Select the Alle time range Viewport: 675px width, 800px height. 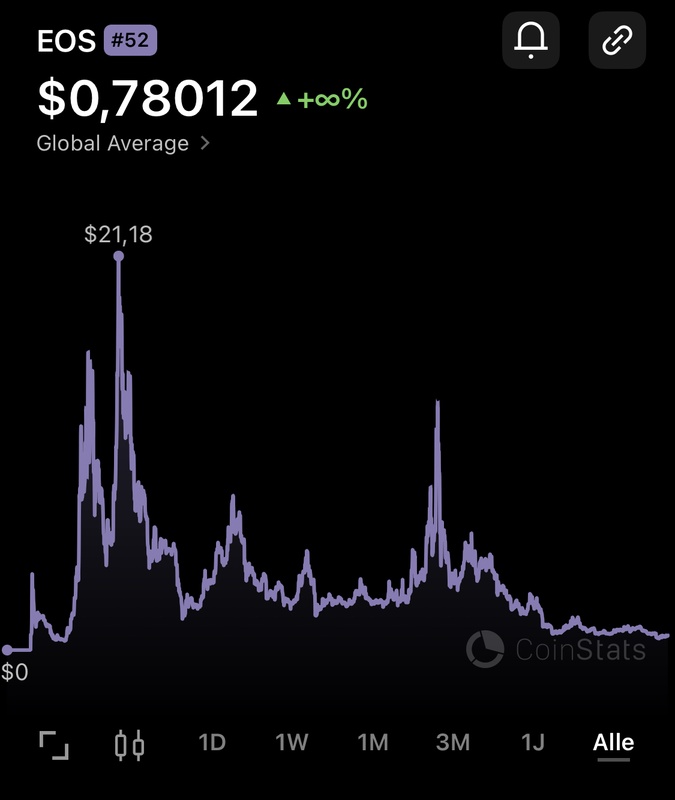(x=613, y=743)
